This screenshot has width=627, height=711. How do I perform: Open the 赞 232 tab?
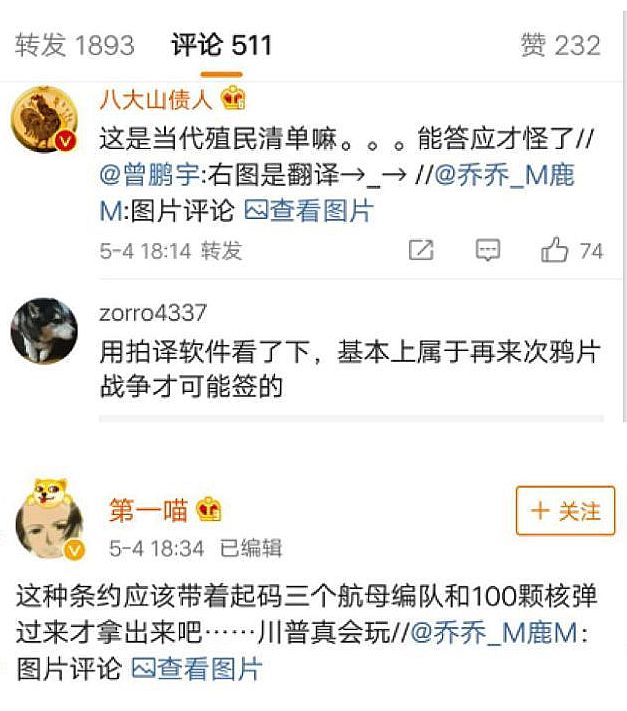coord(561,45)
